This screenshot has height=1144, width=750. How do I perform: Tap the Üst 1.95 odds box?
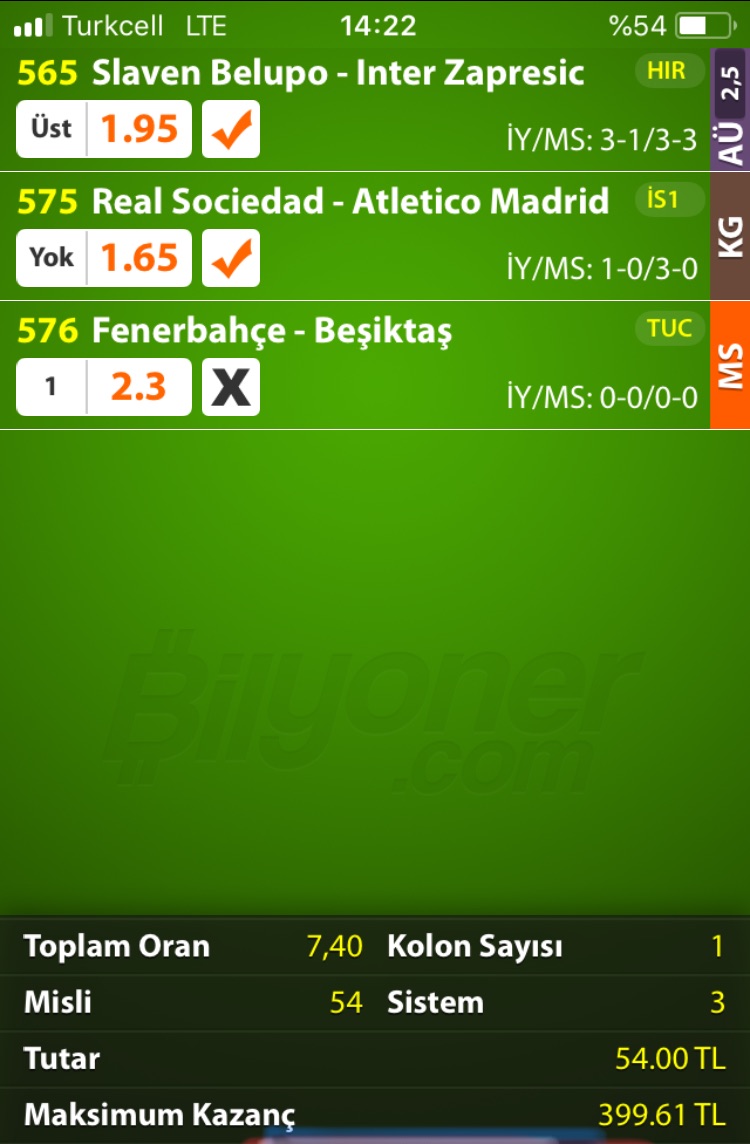[104, 129]
